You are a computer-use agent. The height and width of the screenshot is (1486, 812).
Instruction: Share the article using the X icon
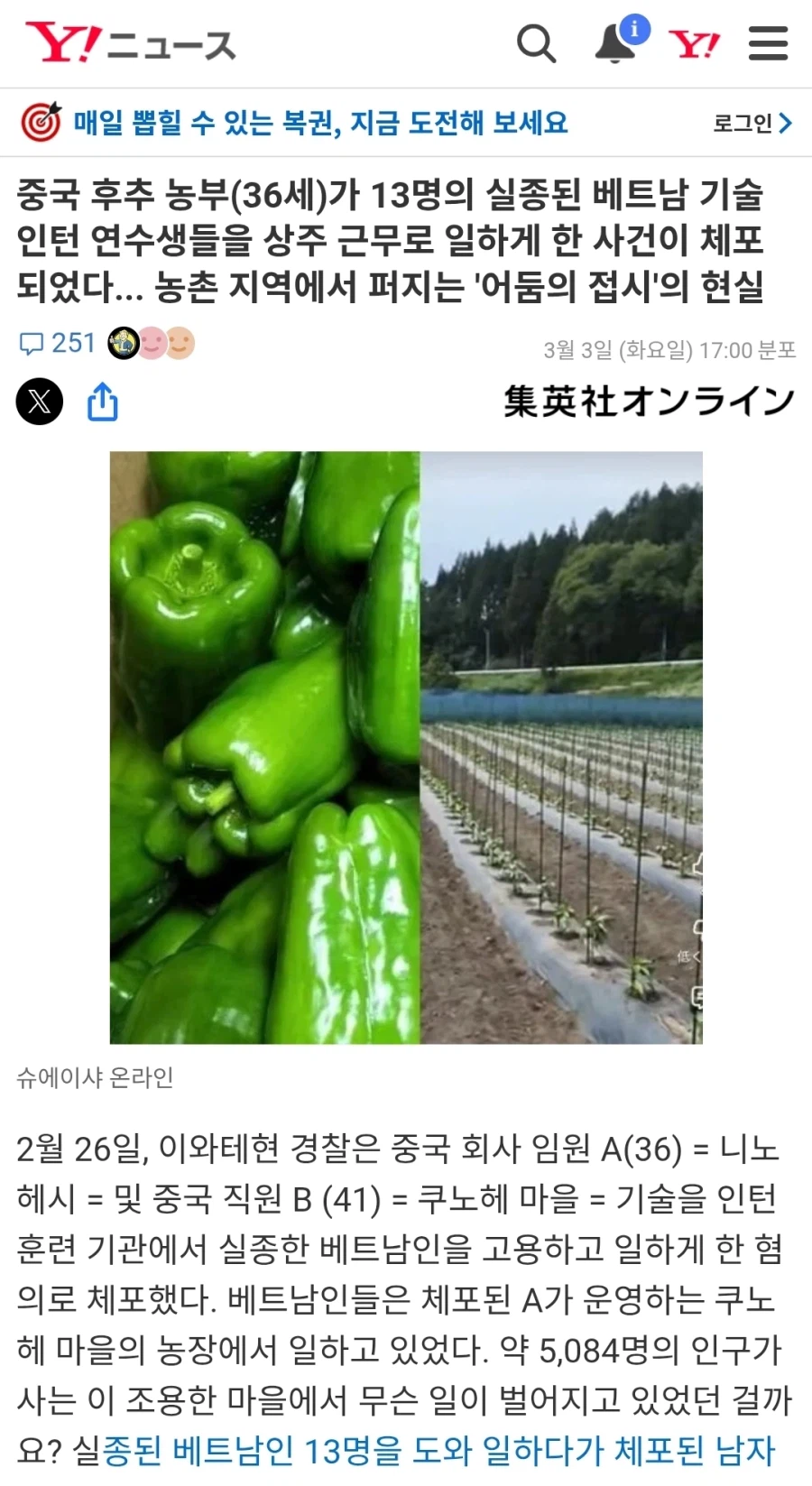pos(38,401)
